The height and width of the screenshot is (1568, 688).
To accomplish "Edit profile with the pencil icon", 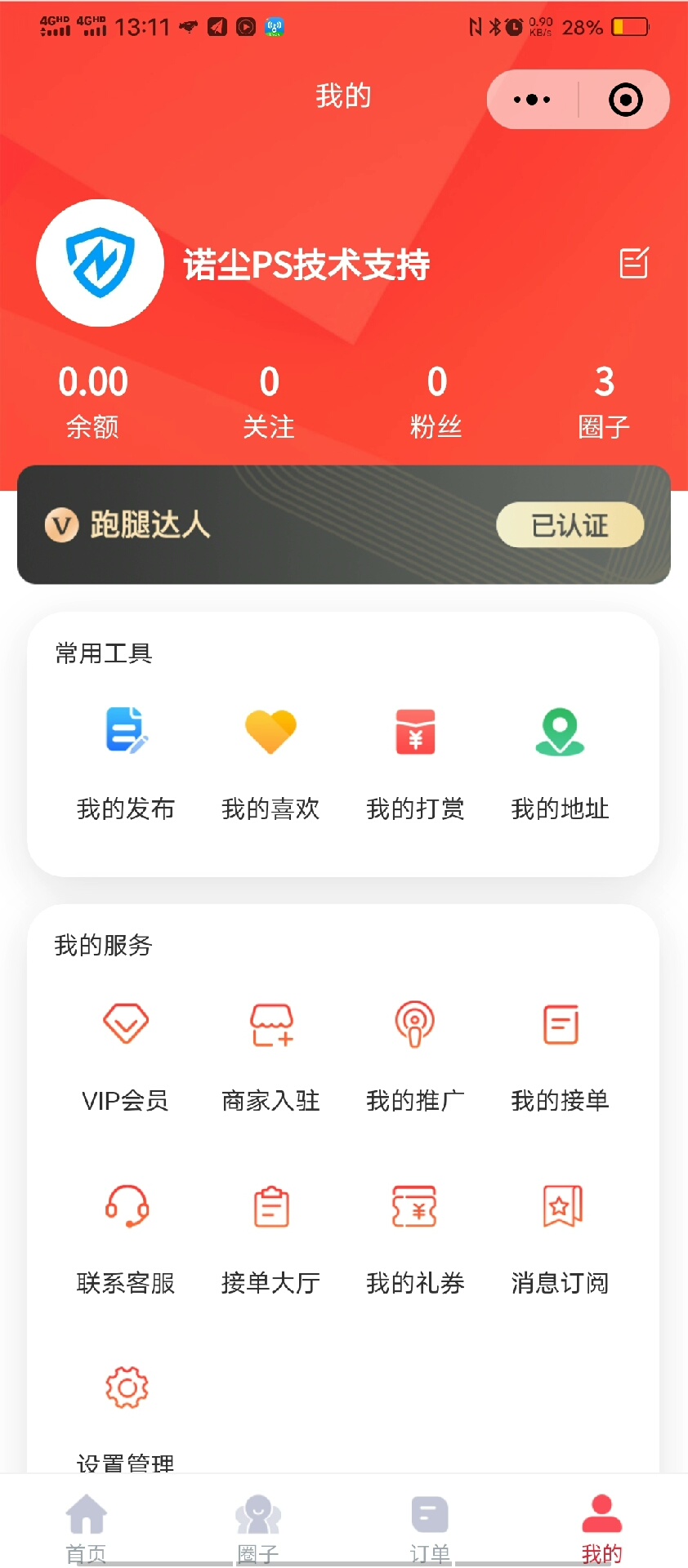I will pyautogui.click(x=634, y=263).
